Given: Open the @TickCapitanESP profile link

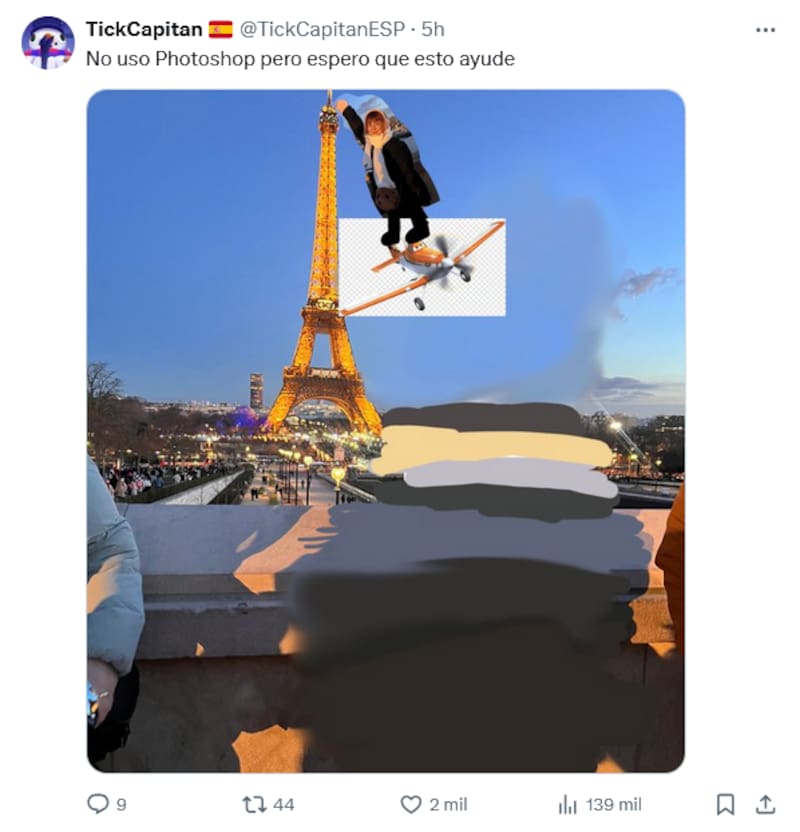Looking at the screenshot, I should pos(321,30).
